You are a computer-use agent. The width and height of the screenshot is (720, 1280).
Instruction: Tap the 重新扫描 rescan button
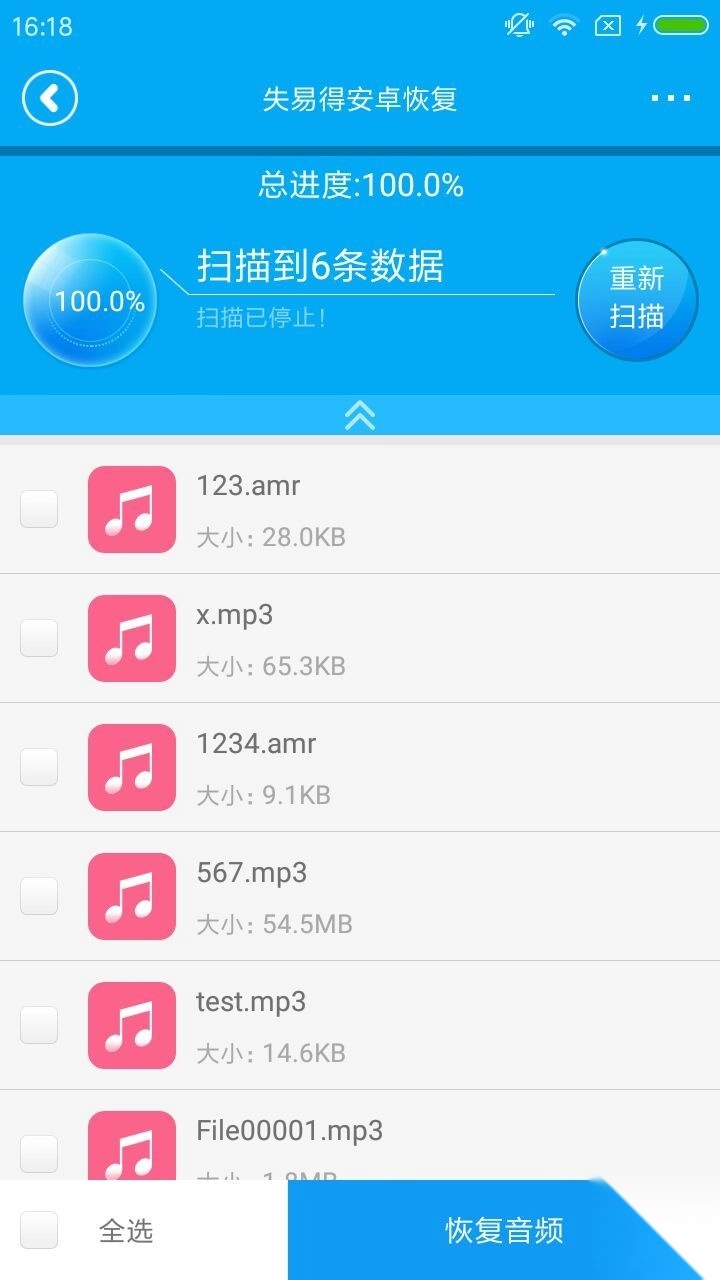click(x=637, y=298)
